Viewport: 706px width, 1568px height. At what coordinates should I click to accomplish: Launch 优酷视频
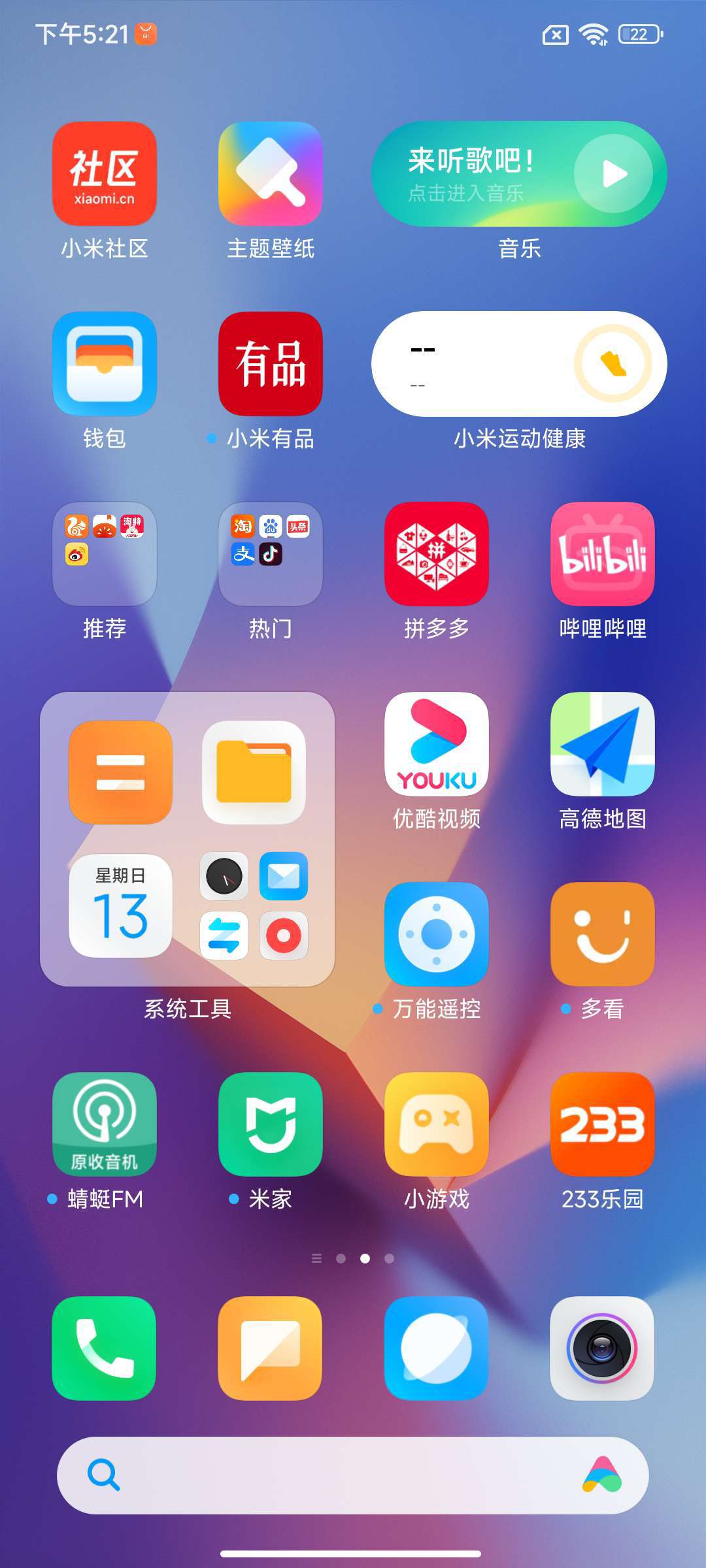tap(436, 744)
